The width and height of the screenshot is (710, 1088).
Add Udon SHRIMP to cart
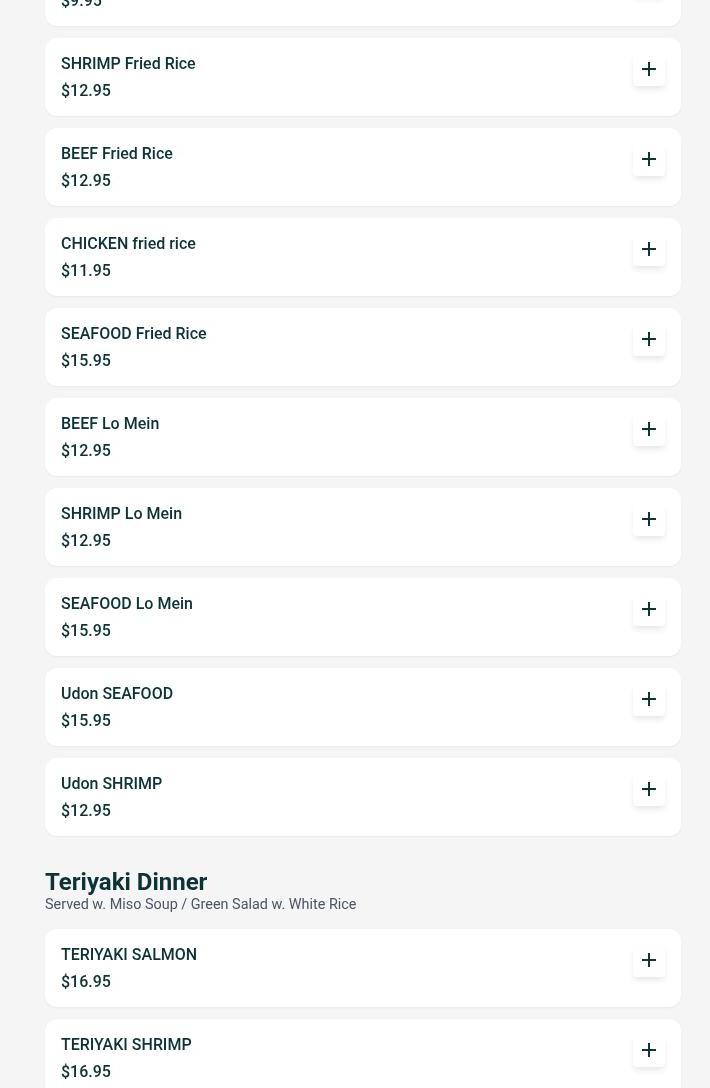(649, 789)
